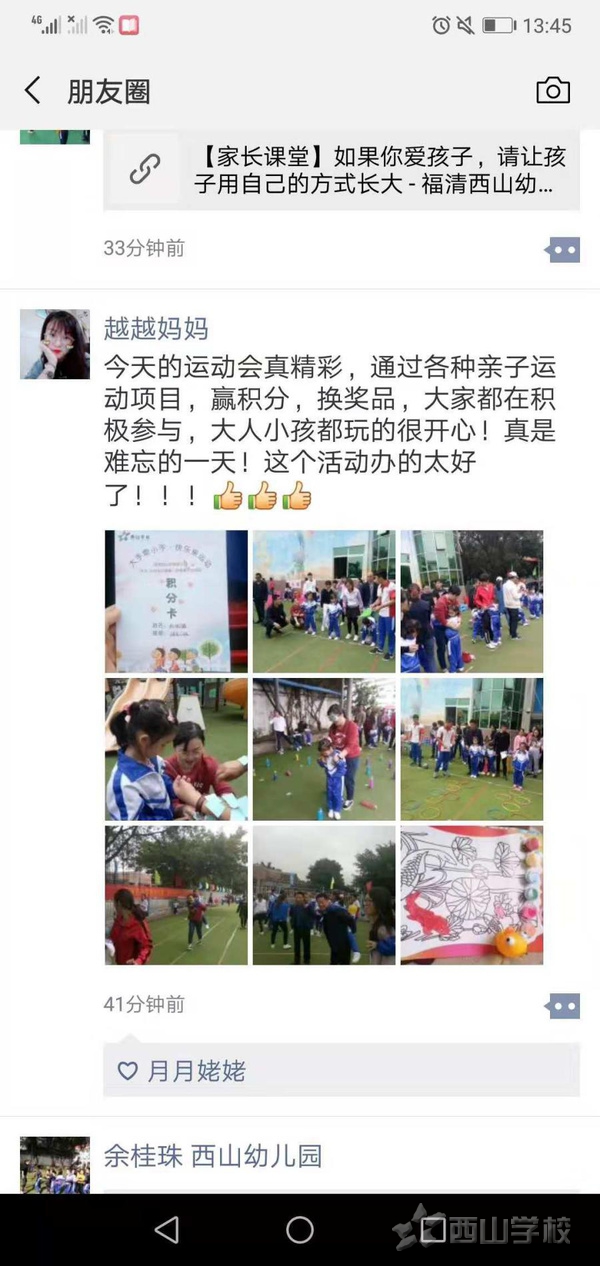This screenshot has height=1266, width=600.
Task: Open the name 越越妈妈
Action: click(156, 327)
